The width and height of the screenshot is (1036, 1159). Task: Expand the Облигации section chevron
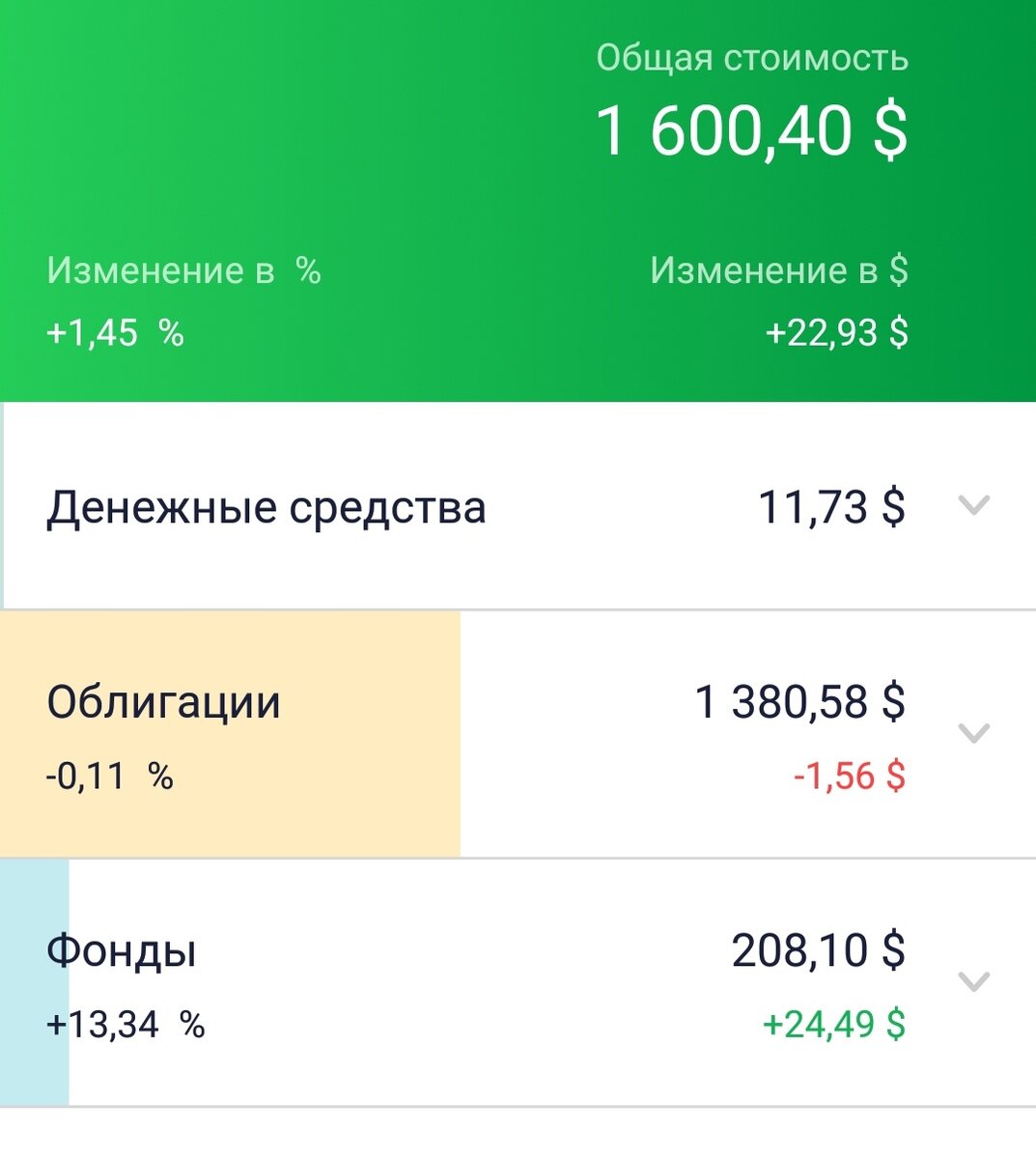coord(975,735)
